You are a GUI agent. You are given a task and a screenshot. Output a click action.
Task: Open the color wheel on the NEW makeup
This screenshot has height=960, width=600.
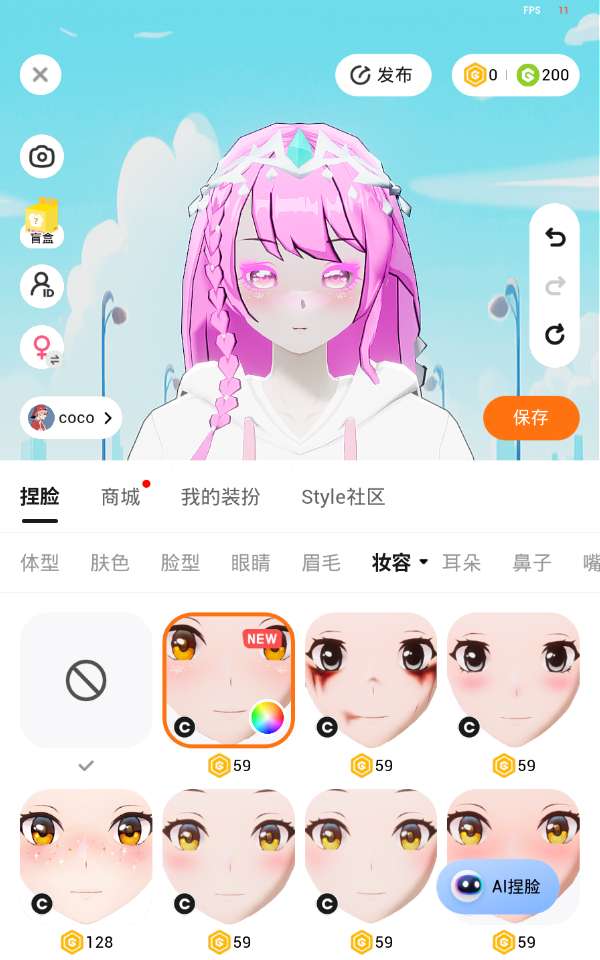[x=267, y=717]
